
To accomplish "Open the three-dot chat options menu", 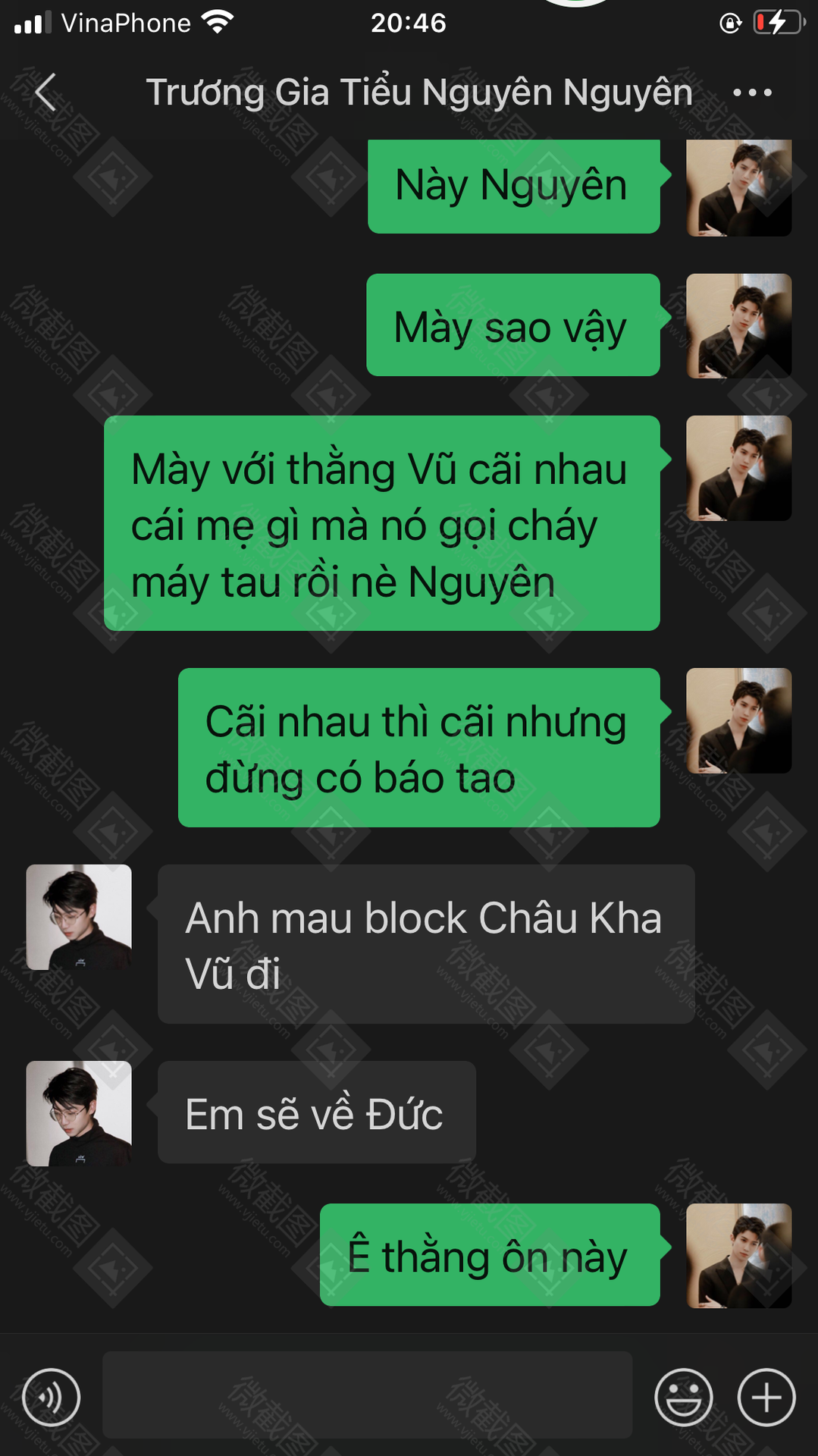I will [x=752, y=93].
